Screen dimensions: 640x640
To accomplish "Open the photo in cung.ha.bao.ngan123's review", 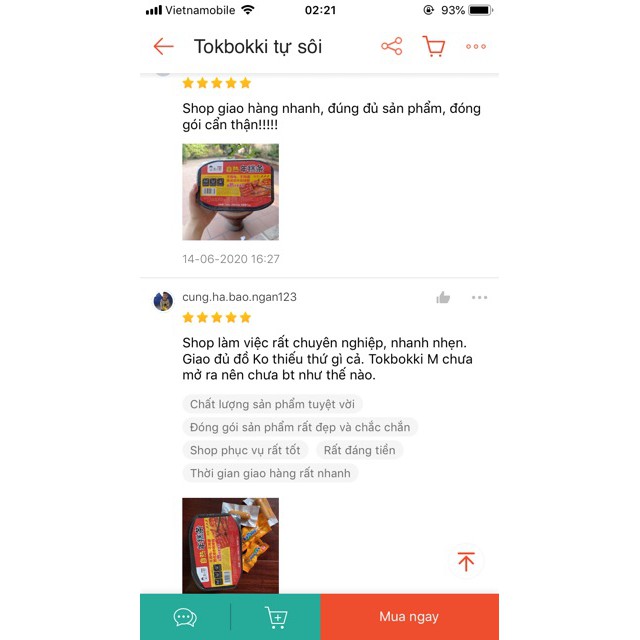I will click(x=230, y=545).
